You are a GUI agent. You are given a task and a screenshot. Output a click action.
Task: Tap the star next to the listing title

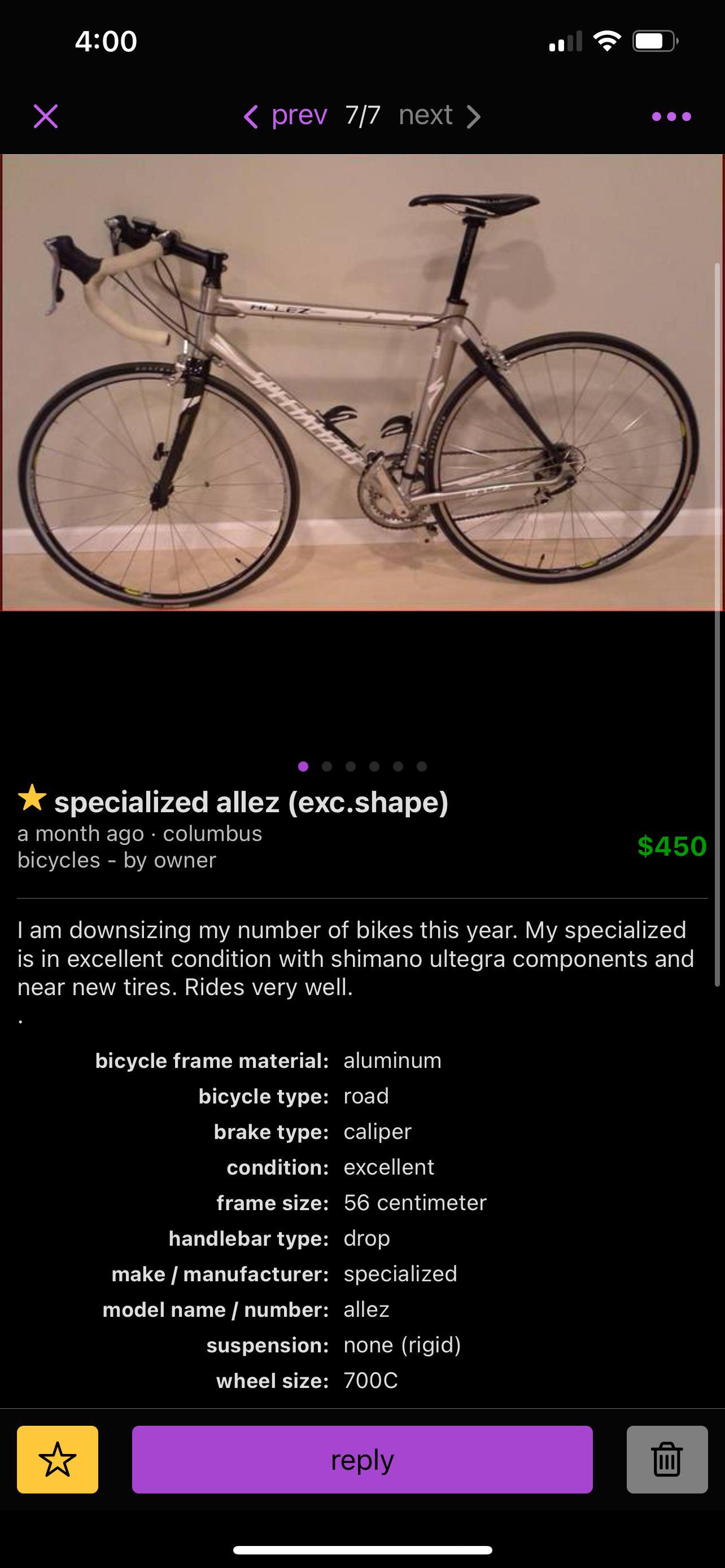click(x=32, y=802)
